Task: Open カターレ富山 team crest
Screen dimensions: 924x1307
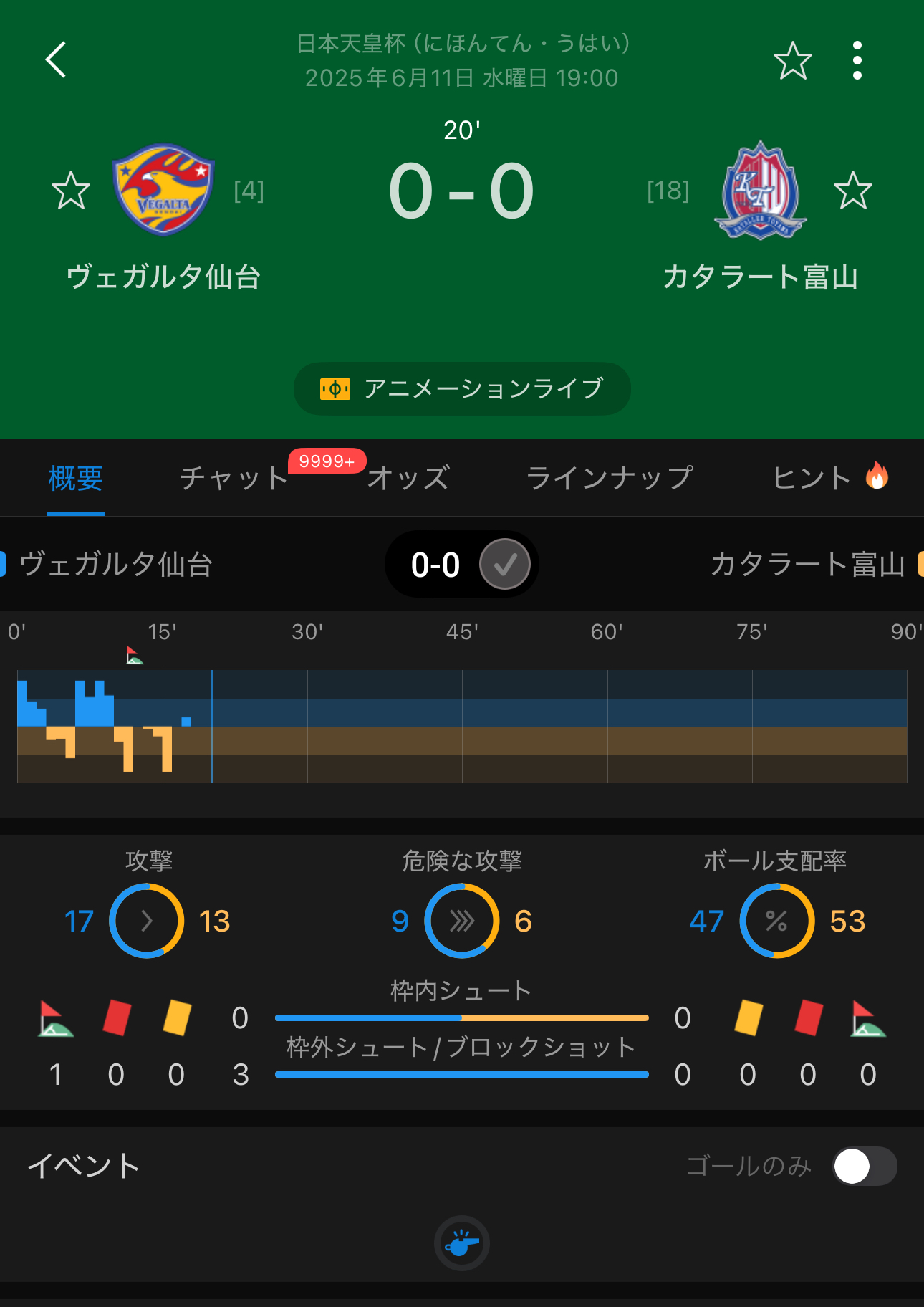Action: pos(760,191)
